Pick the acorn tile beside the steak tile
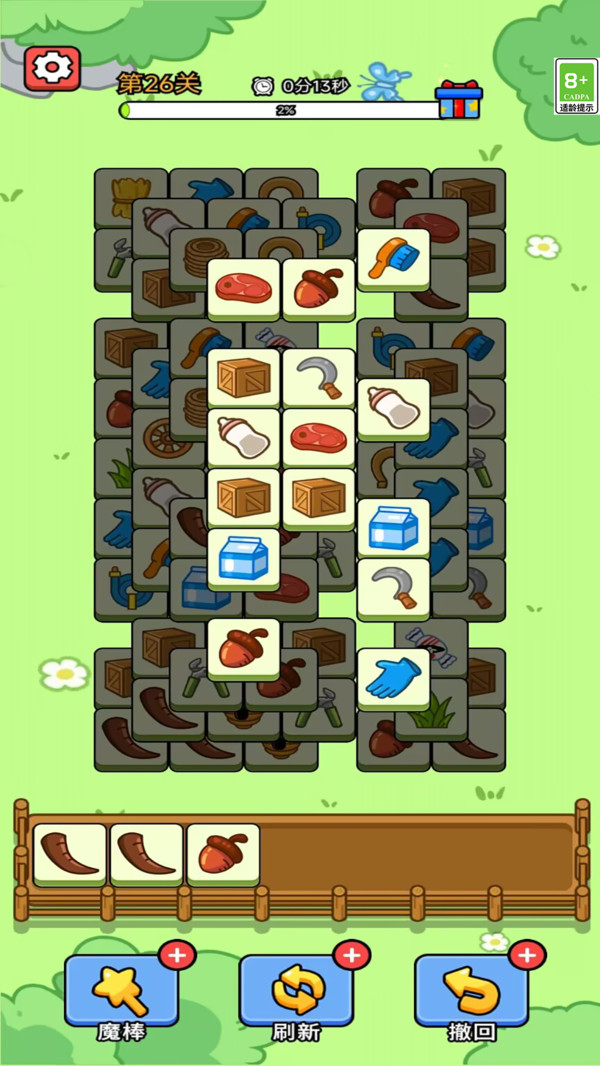 (x=319, y=289)
